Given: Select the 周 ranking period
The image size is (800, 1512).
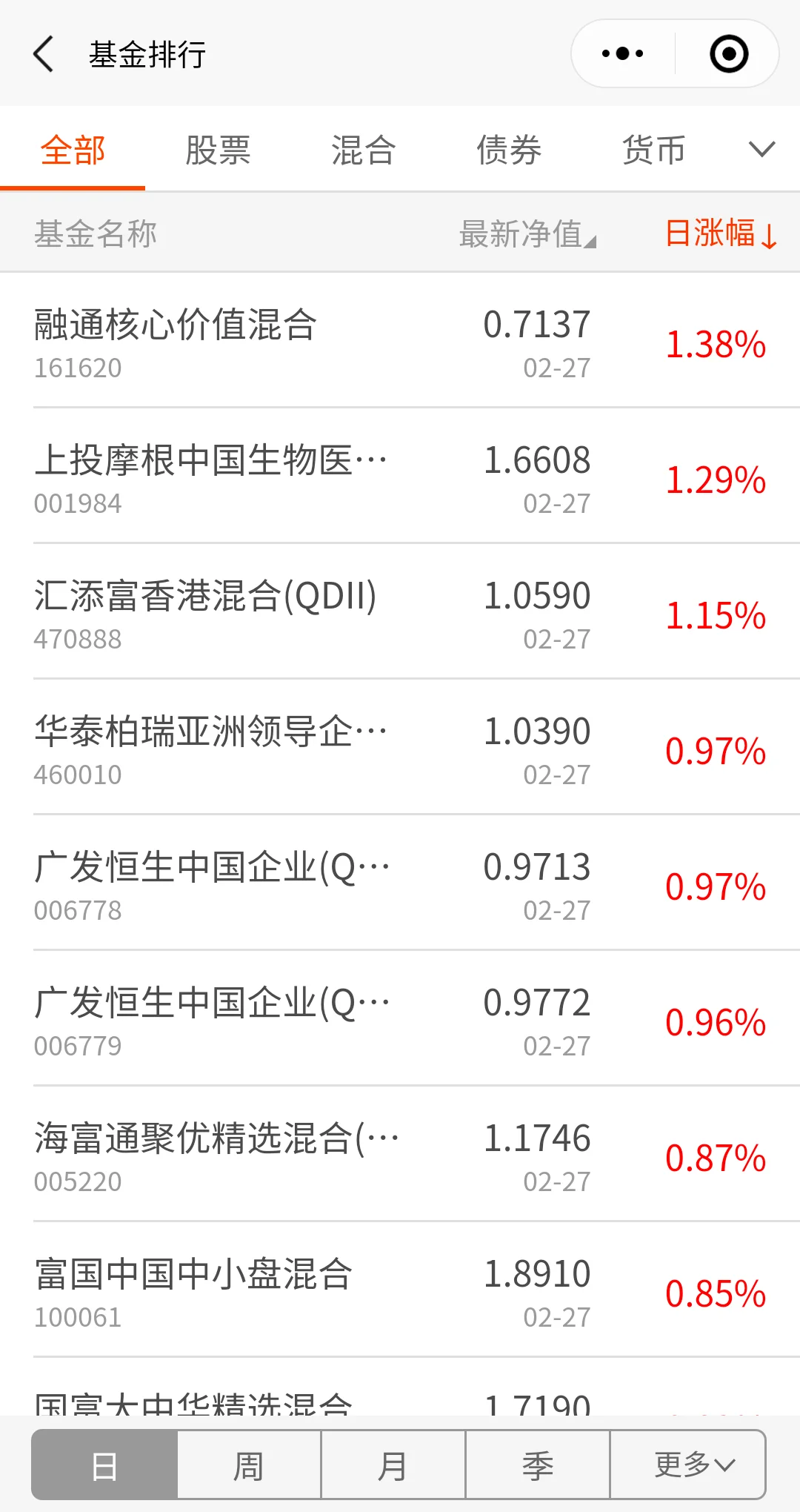Looking at the screenshot, I should click(x=249, y=1465).
